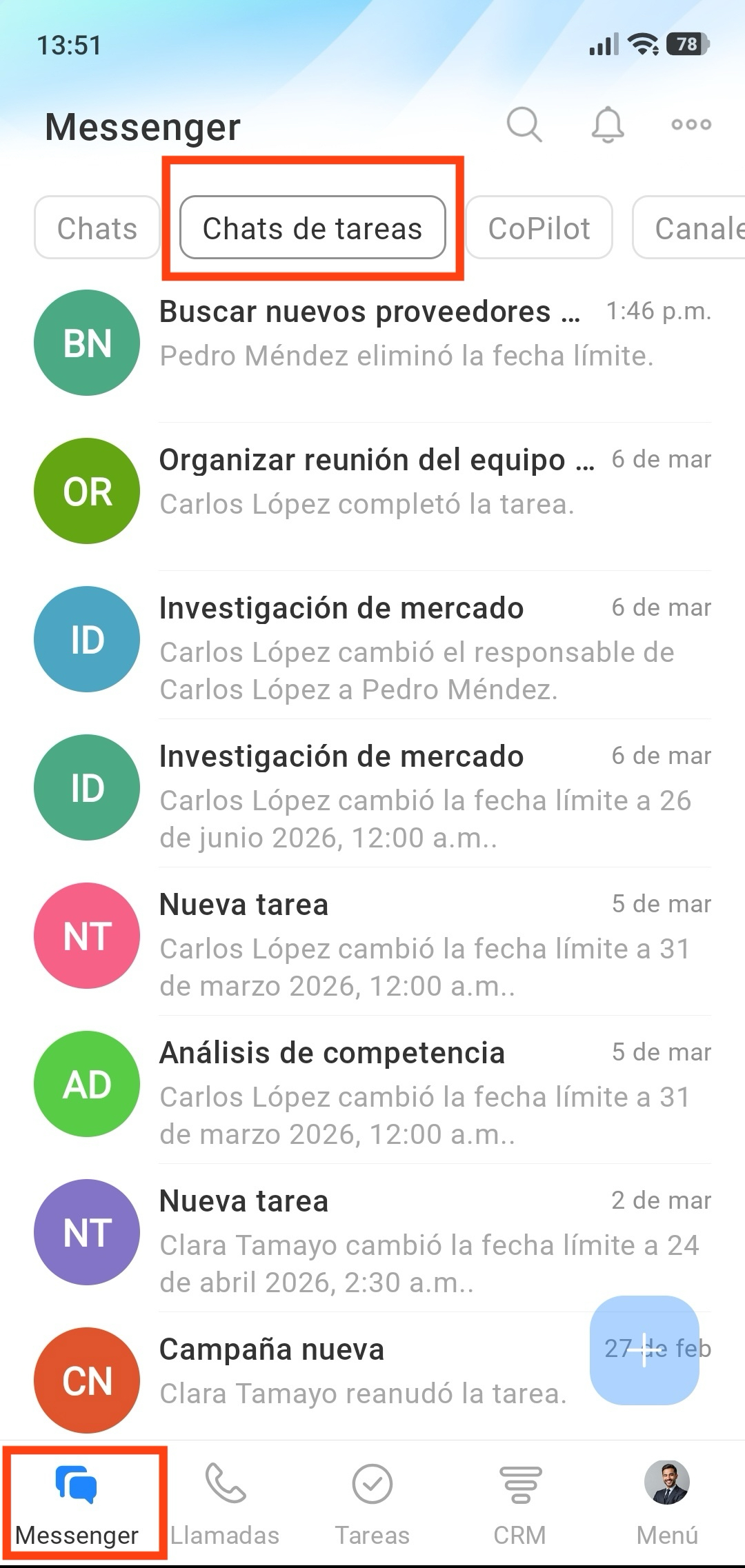Image resolution: width=745 pixels, height=1568 pixels.
Task: Go to the Llamadas tab
Action: pos(225,1503)
